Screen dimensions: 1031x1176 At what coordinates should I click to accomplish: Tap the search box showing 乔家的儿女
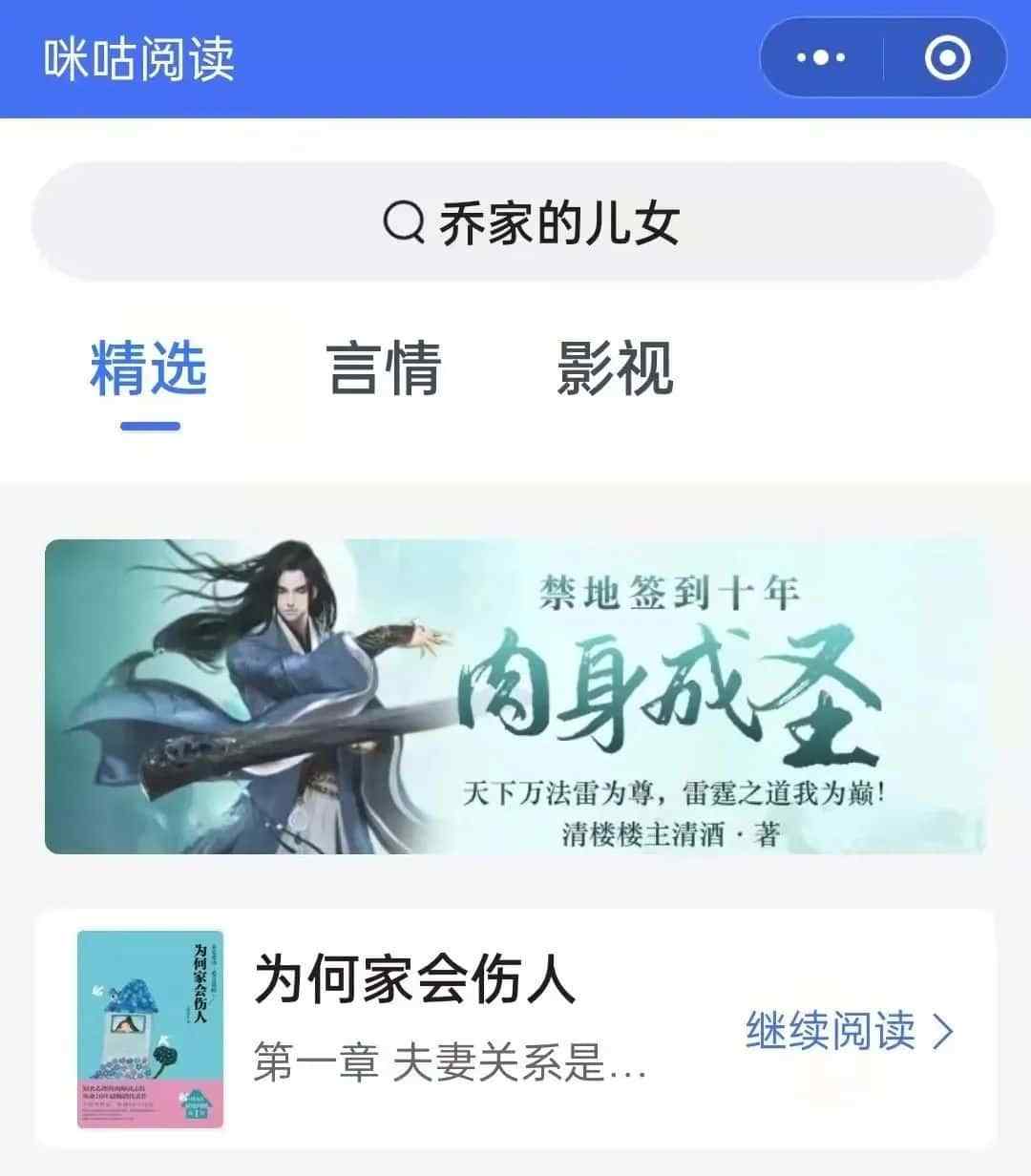[514, 222]
